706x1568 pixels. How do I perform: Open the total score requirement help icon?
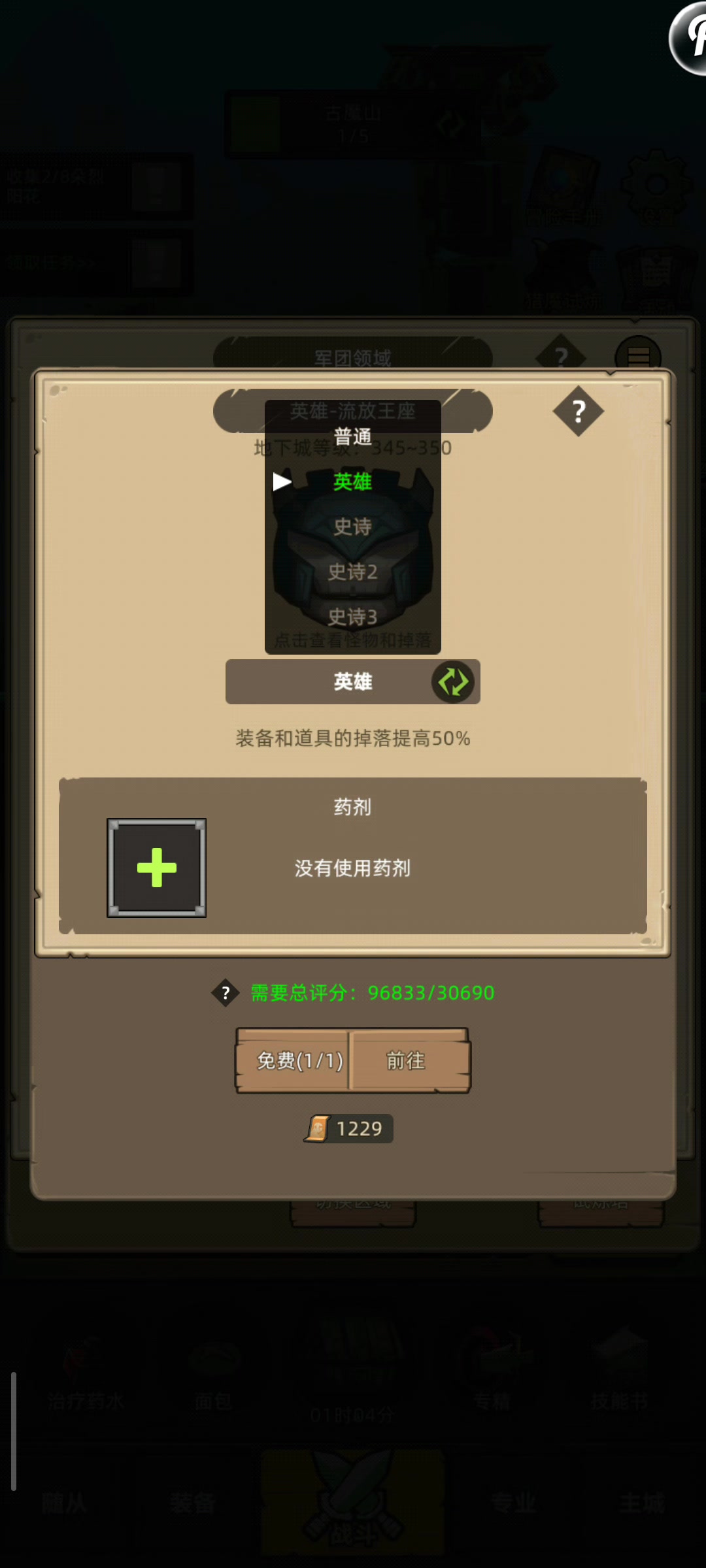226,993
